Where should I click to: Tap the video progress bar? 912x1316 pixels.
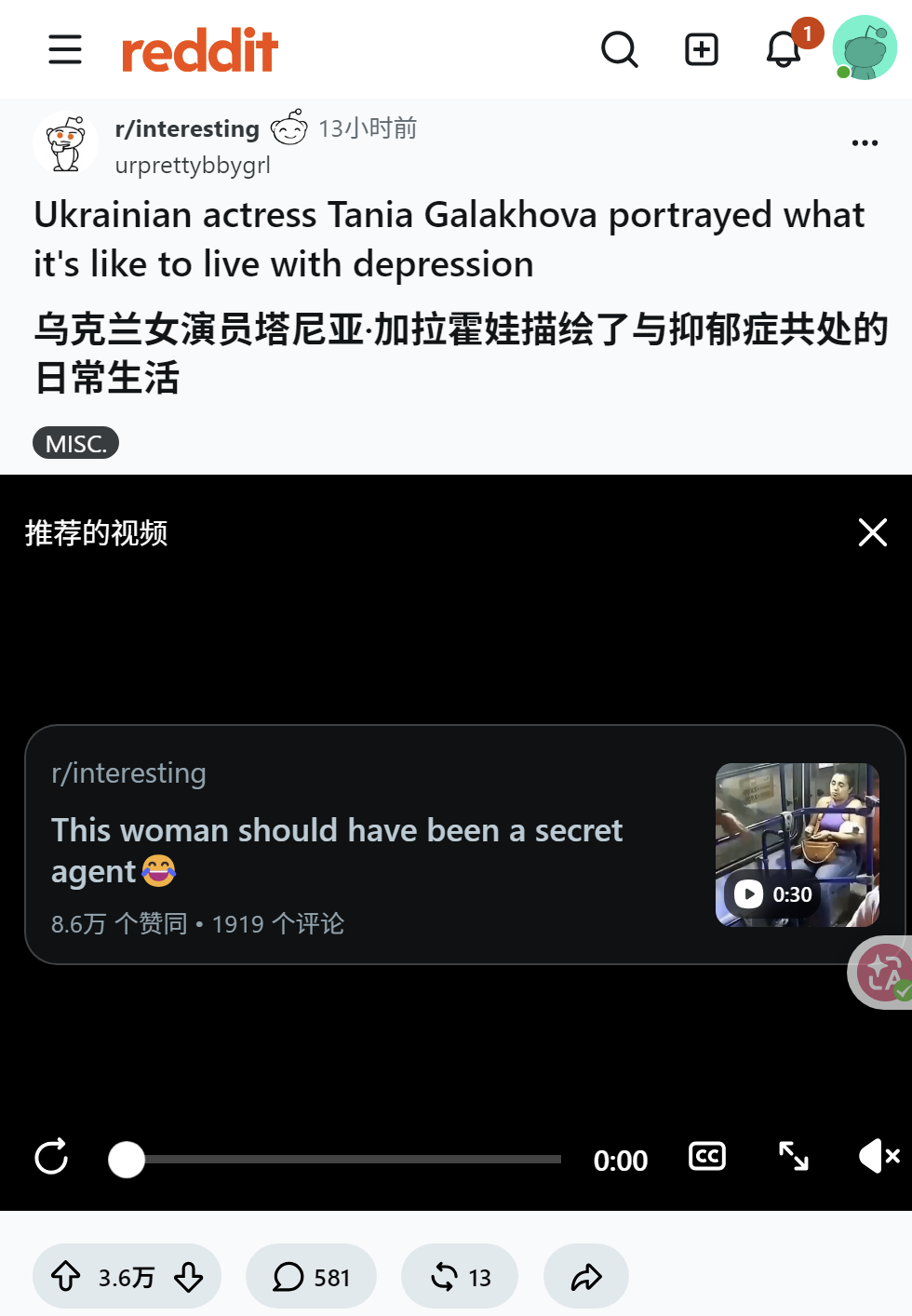click(x=335, y=1160)
